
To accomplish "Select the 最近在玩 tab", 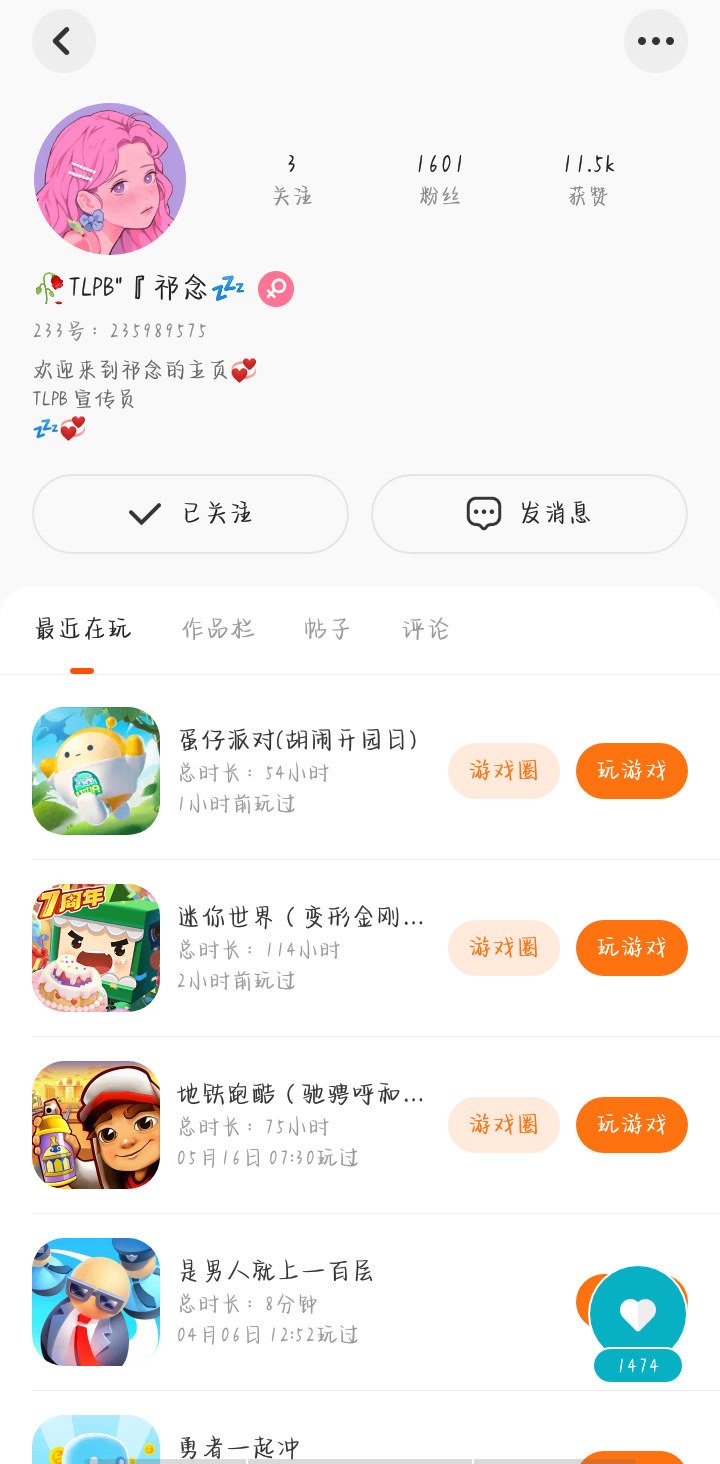I will (x=83, y=629).
